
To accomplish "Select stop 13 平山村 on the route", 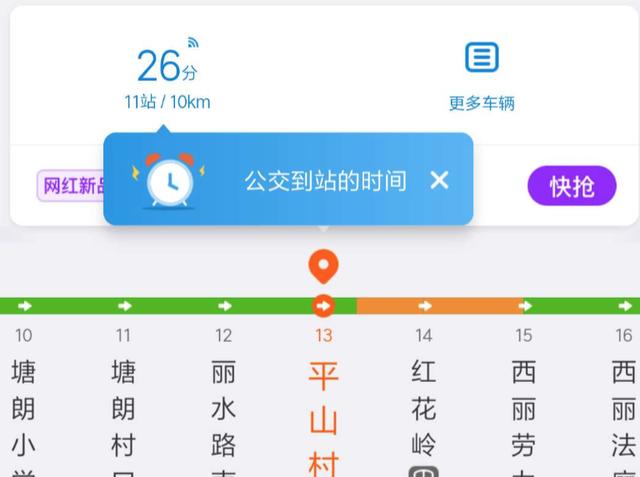I will (323, 410).
